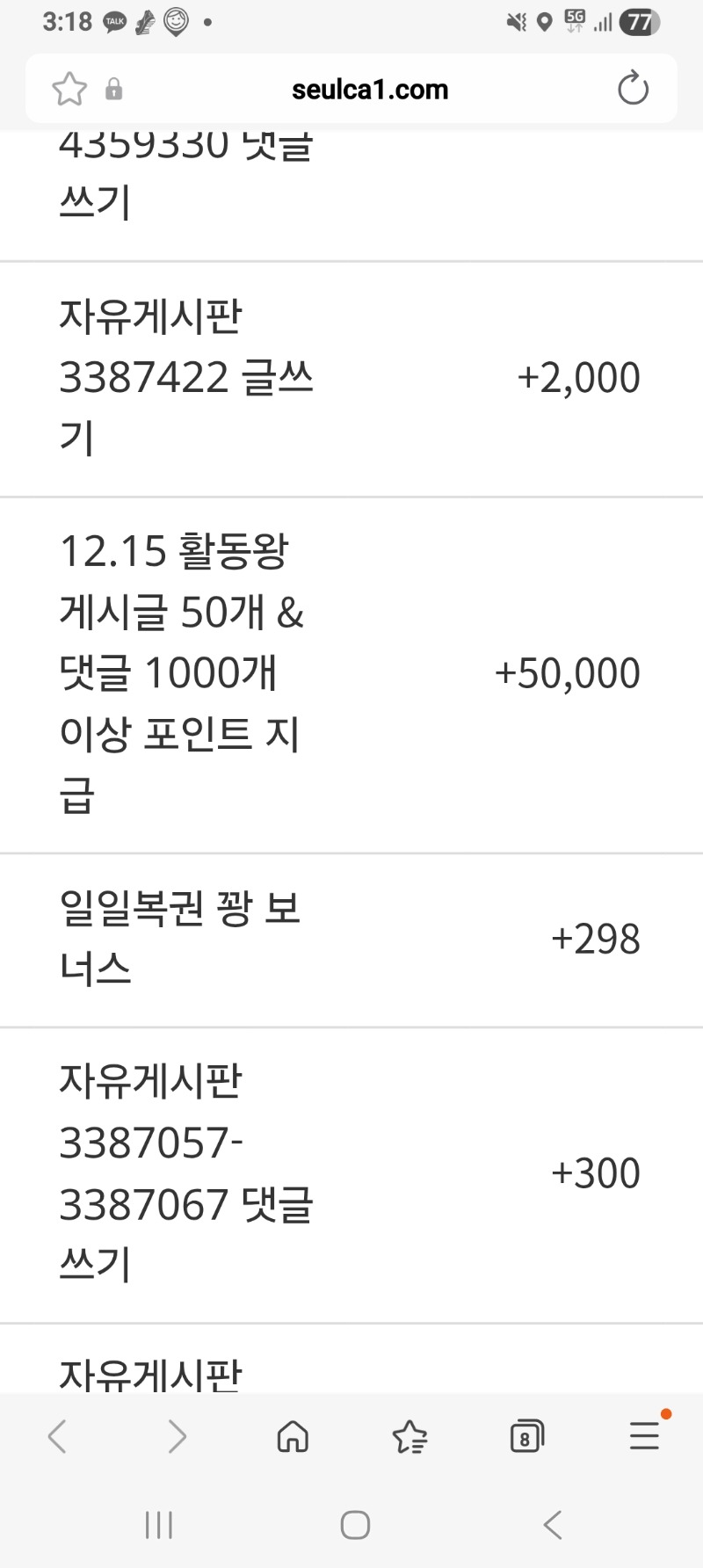
Task: Bookmark this page with the star icon
Action: [x=69, y=89]
